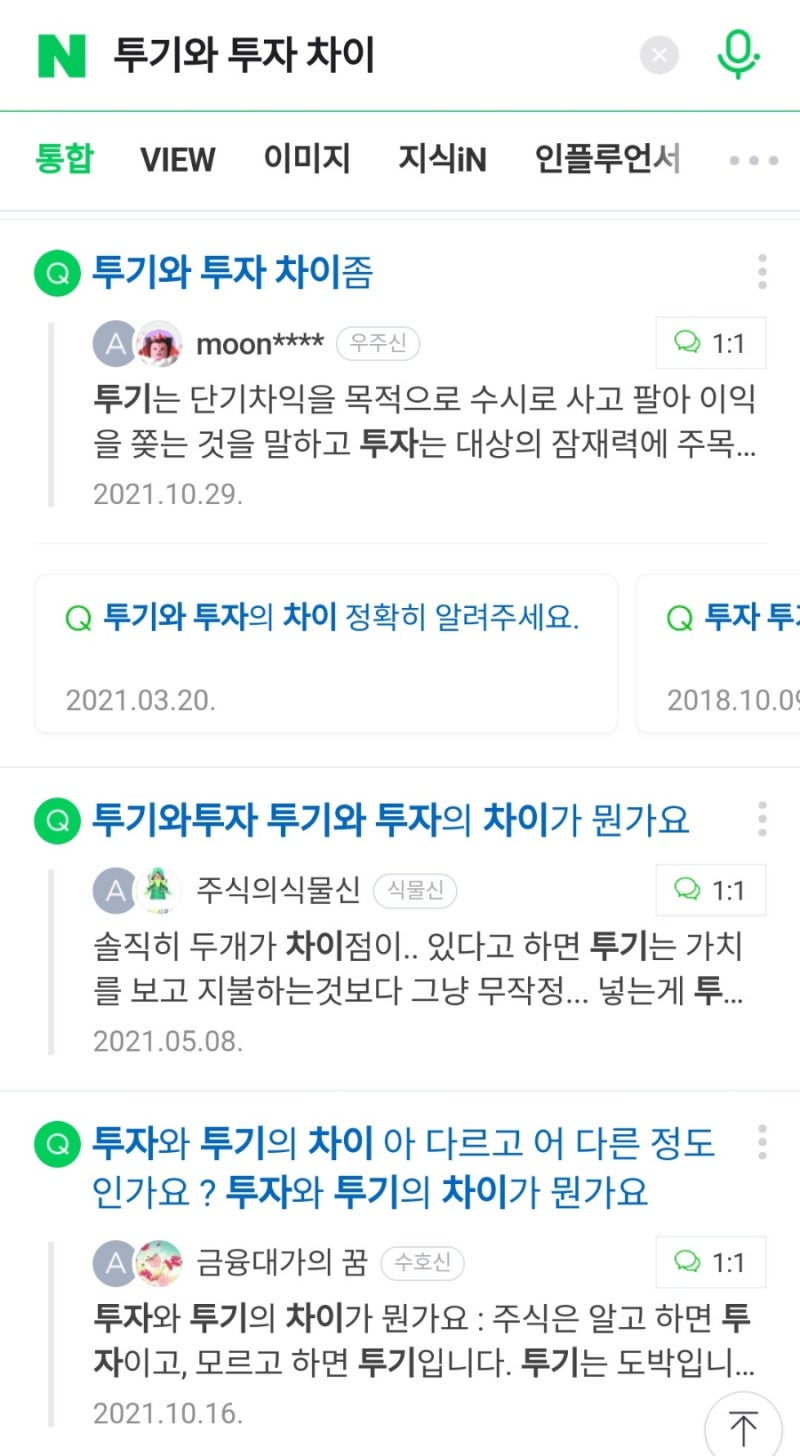Start 1:1 chat with 주식의식물신
This screenshot has width=800, height=1456.
[711, 890]
